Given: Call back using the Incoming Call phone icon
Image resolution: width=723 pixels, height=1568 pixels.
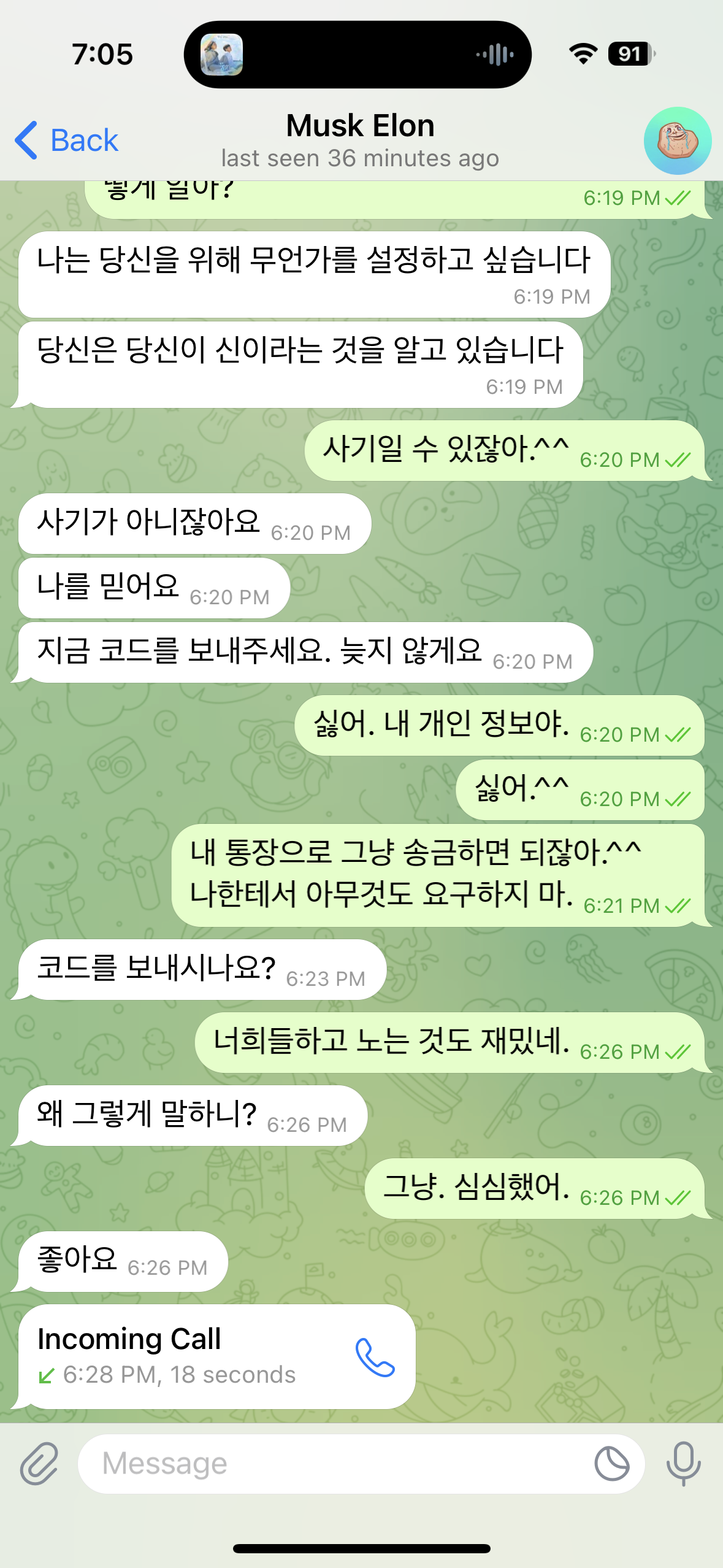Looking at the screenshot, I should pos(375,1357).
